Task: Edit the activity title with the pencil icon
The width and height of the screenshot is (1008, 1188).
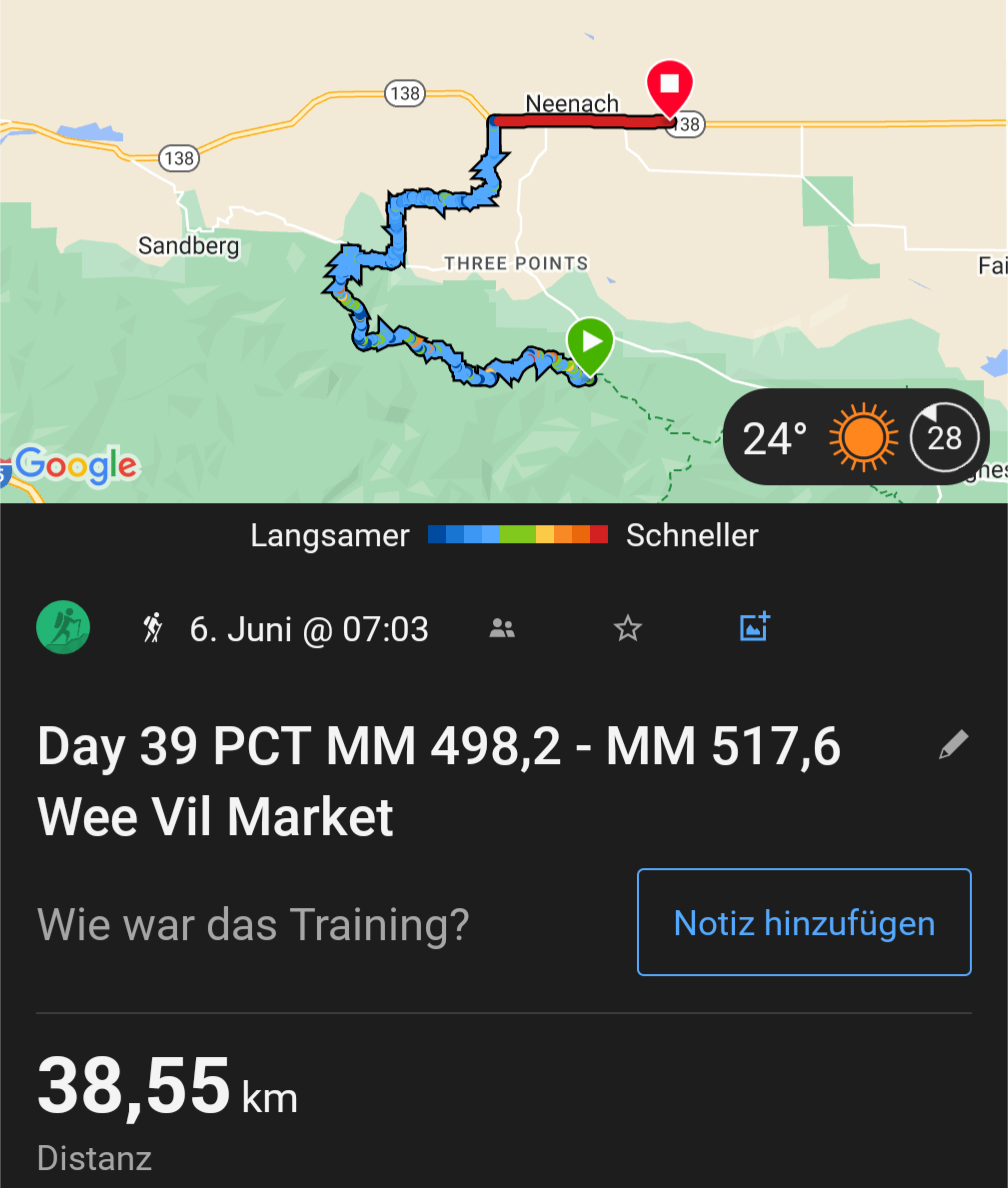Action: 953,745
